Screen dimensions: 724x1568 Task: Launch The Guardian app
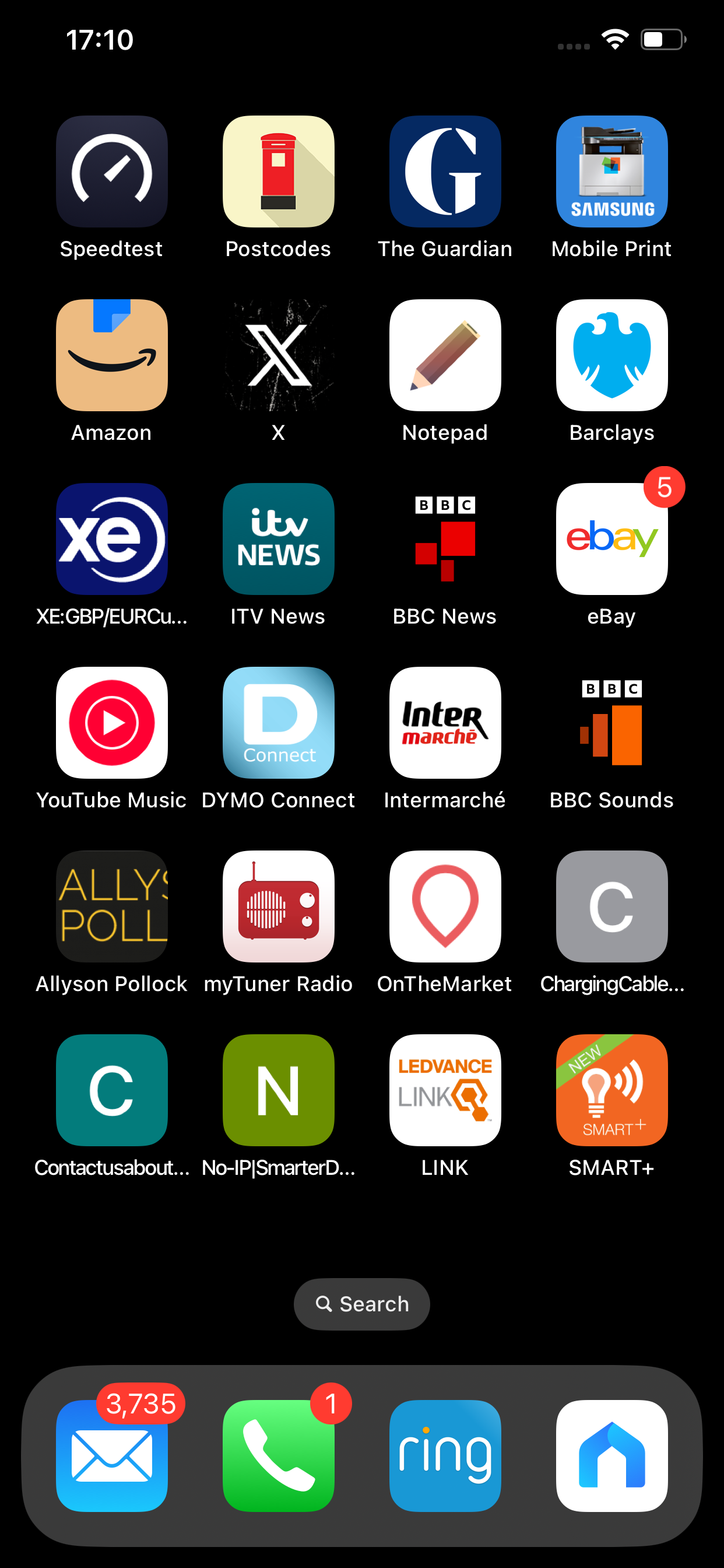point(445,171)
